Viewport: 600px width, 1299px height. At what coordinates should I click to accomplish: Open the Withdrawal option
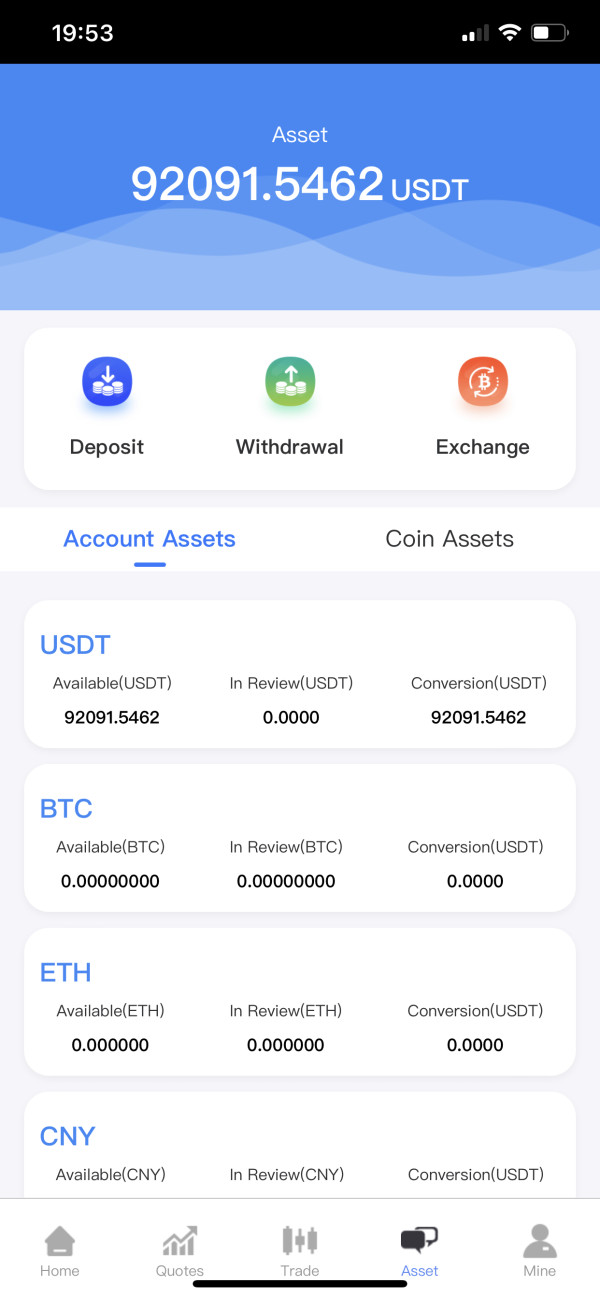tap(290, 406)
